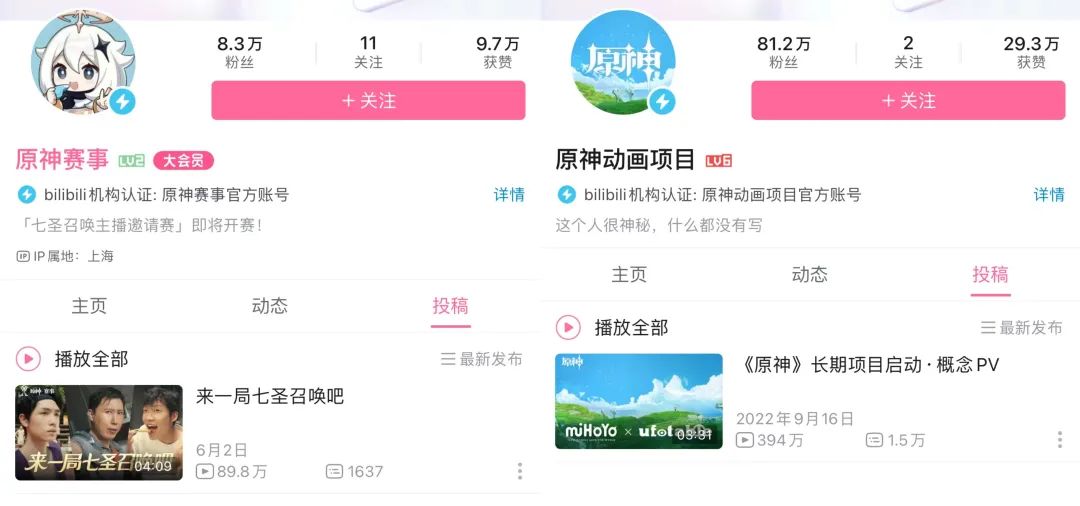Screen dimensions: 1080x506
Task: Open 动态 tab on 原神赛事 profile
Action: tap(270, 306)
